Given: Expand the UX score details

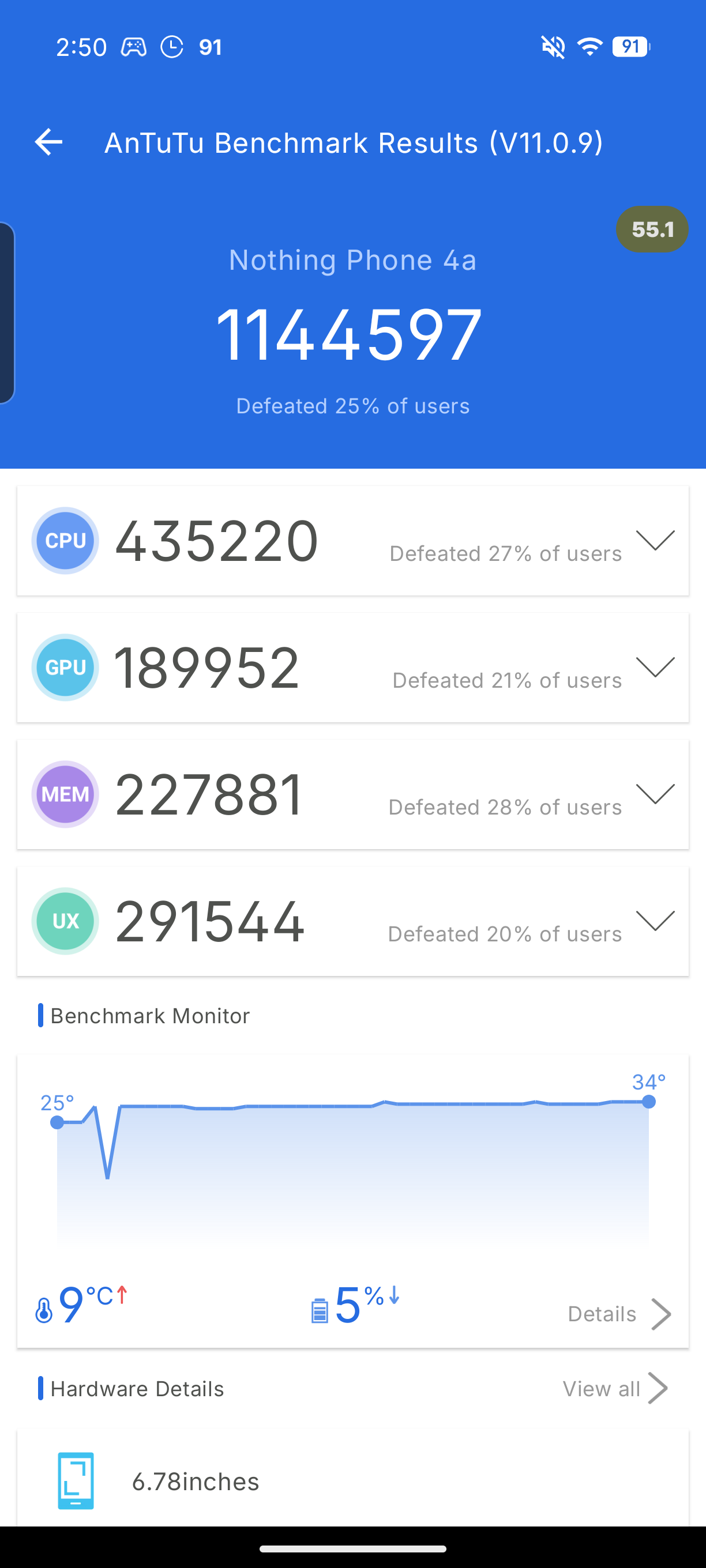Looking at the screenshot, I should (655, 921).
